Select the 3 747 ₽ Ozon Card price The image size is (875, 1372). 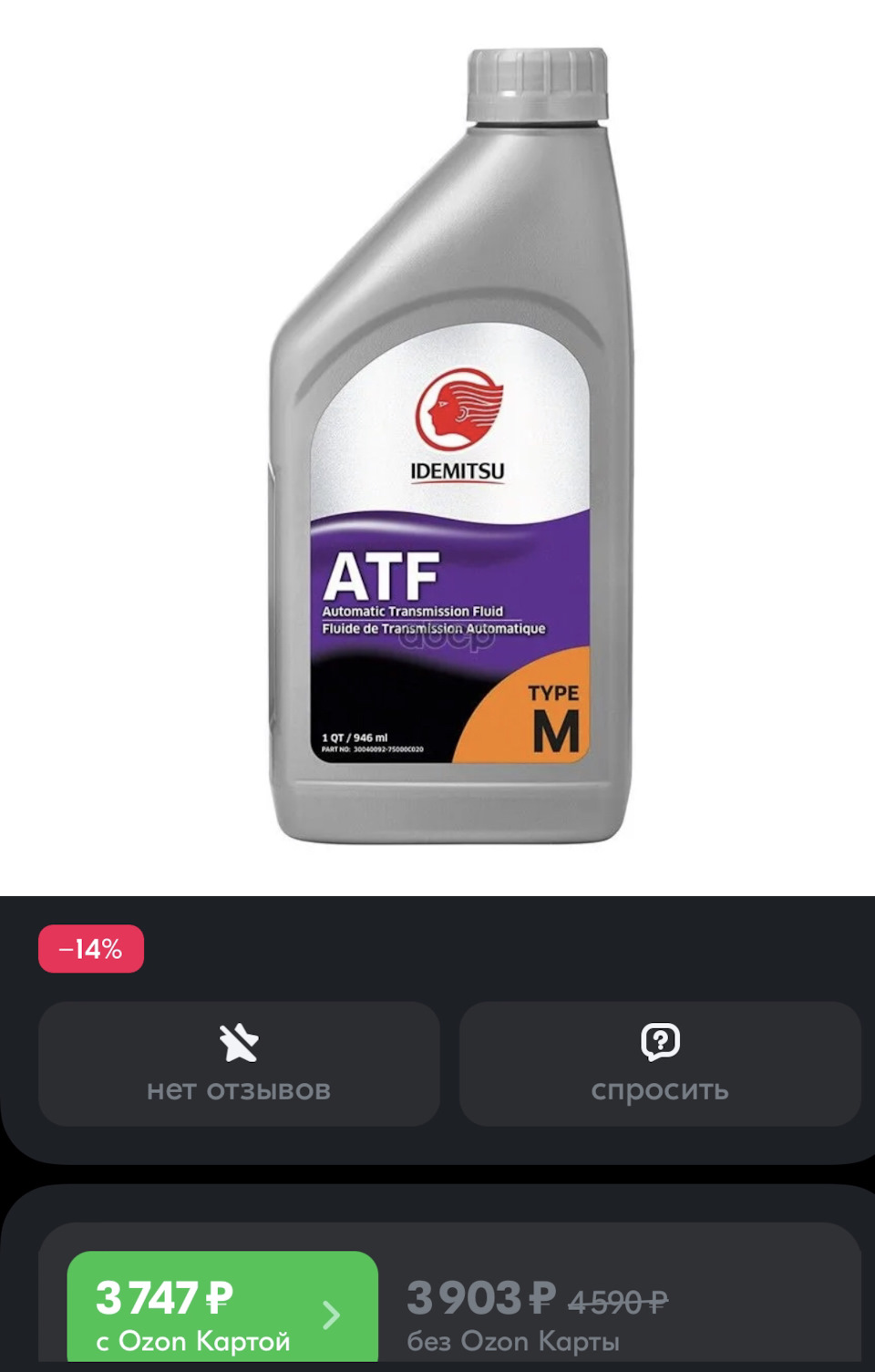(x=221, y=1311)
